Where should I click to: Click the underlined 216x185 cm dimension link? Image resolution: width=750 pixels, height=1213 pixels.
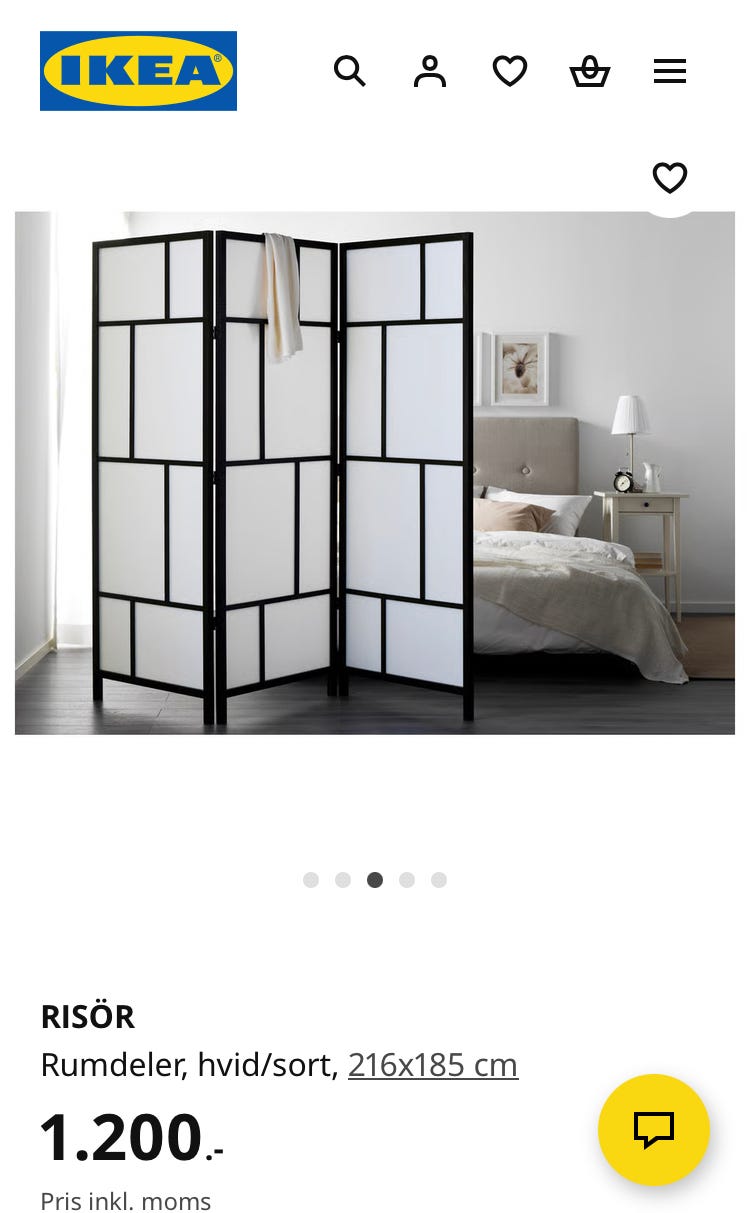coord(433,1064)
